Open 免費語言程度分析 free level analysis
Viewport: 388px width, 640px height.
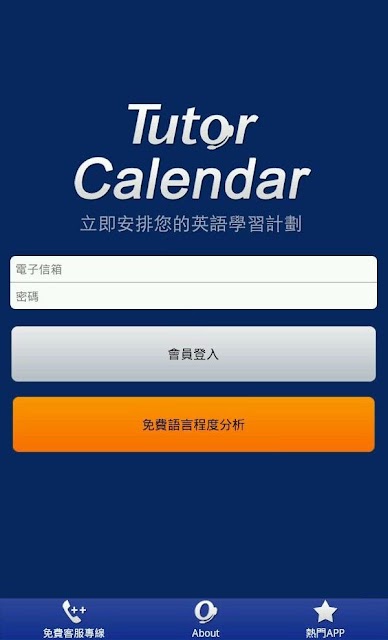point(193,424)
